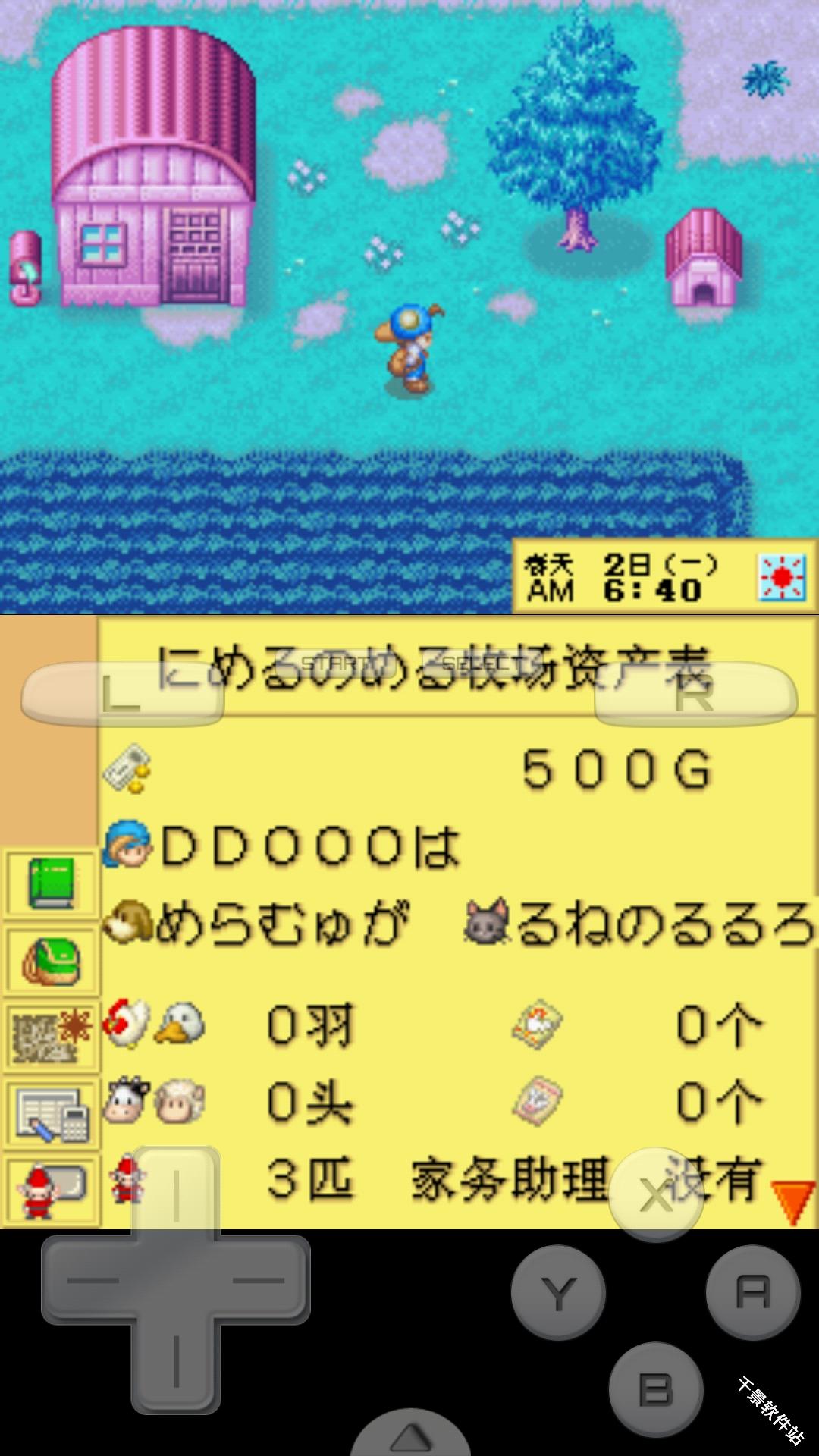Tap the B action button
The width and height of the screenshot is (819, 1456).
tap(655, 1389)
